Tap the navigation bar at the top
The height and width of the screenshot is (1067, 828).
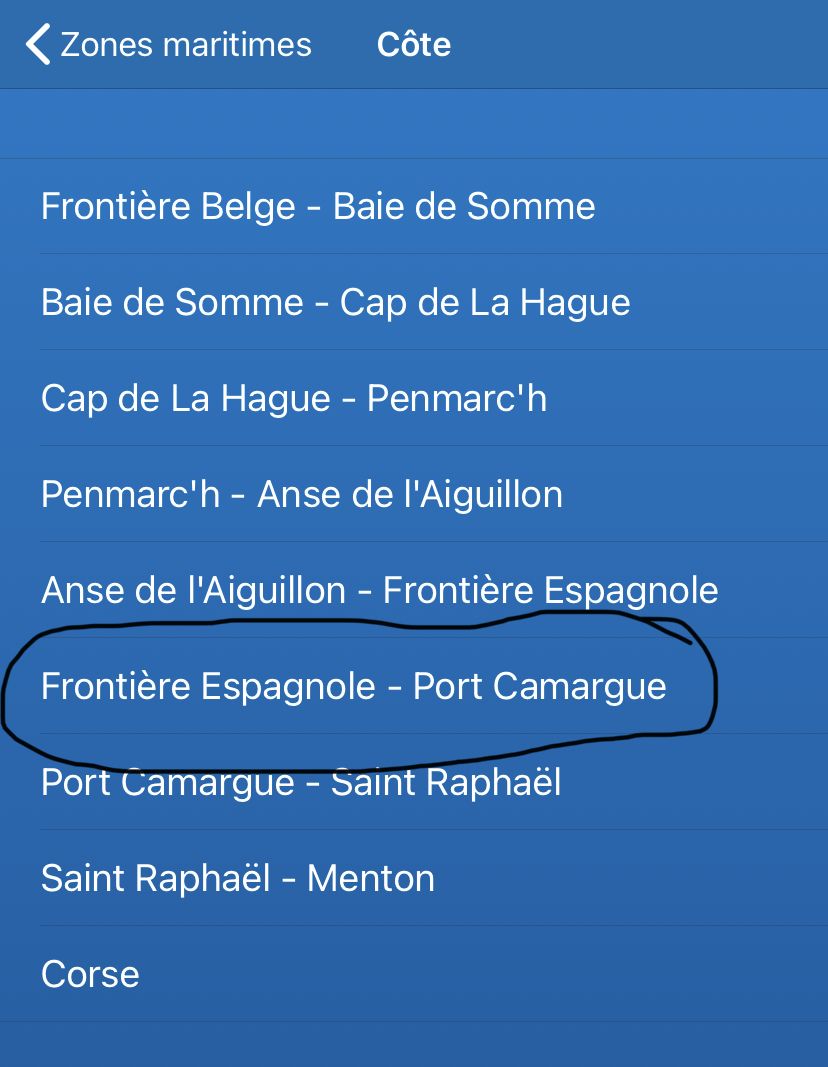[414, 44]
